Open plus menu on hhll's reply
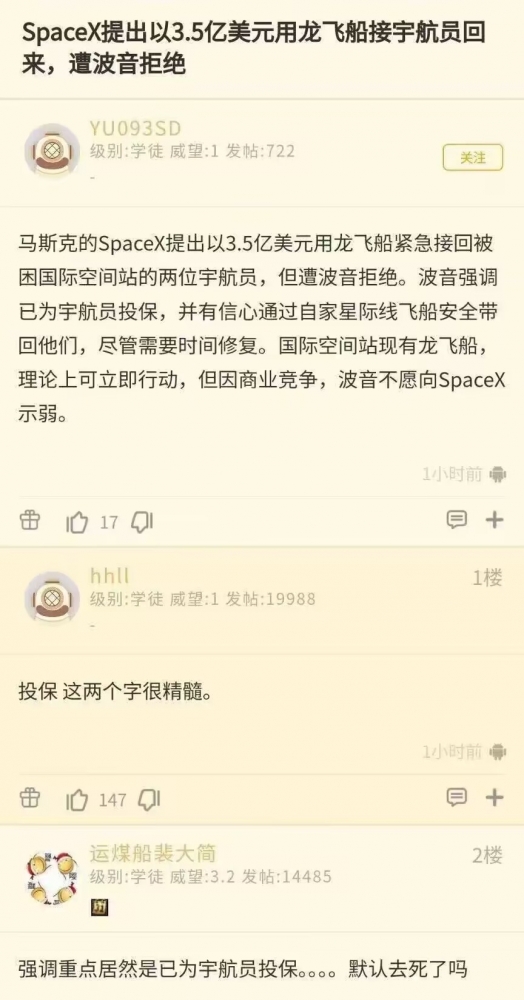The height and width of the screenshot is (1000, 524). click(495, 797)
